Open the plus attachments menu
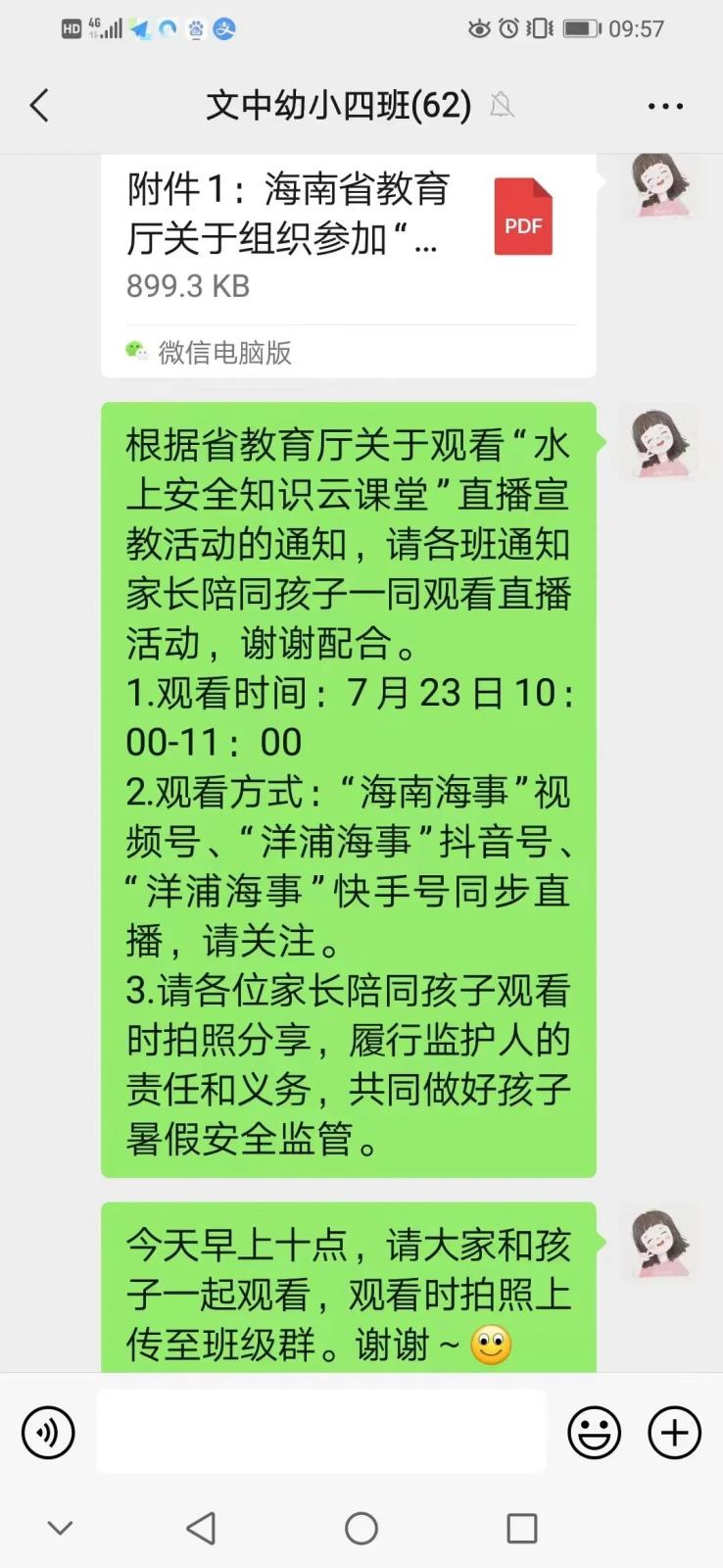 pos(674,1433)
